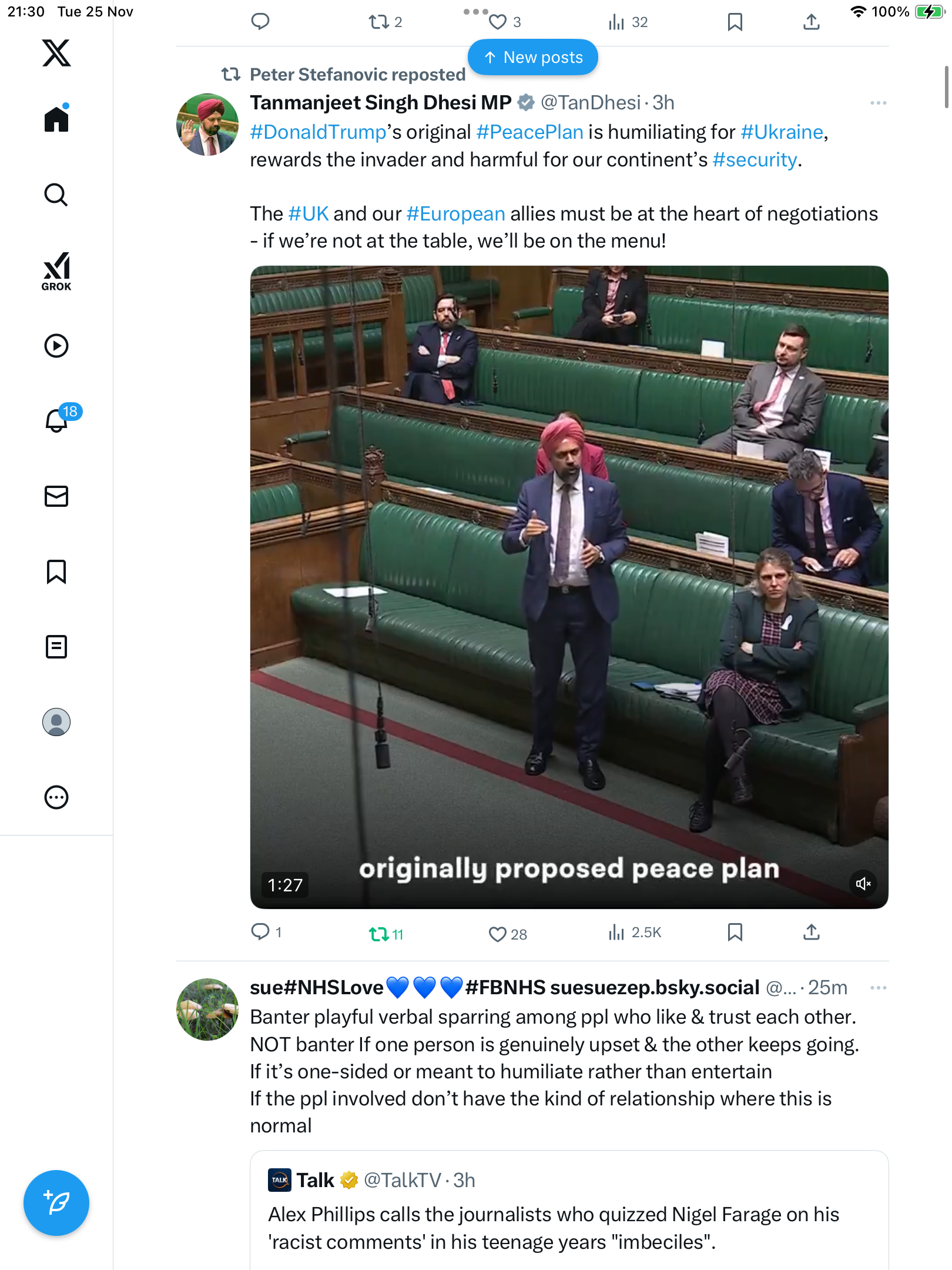Compose a new post
Image resolution: width=952 pixels, height=1270 pixels.
coord(56,1203)
